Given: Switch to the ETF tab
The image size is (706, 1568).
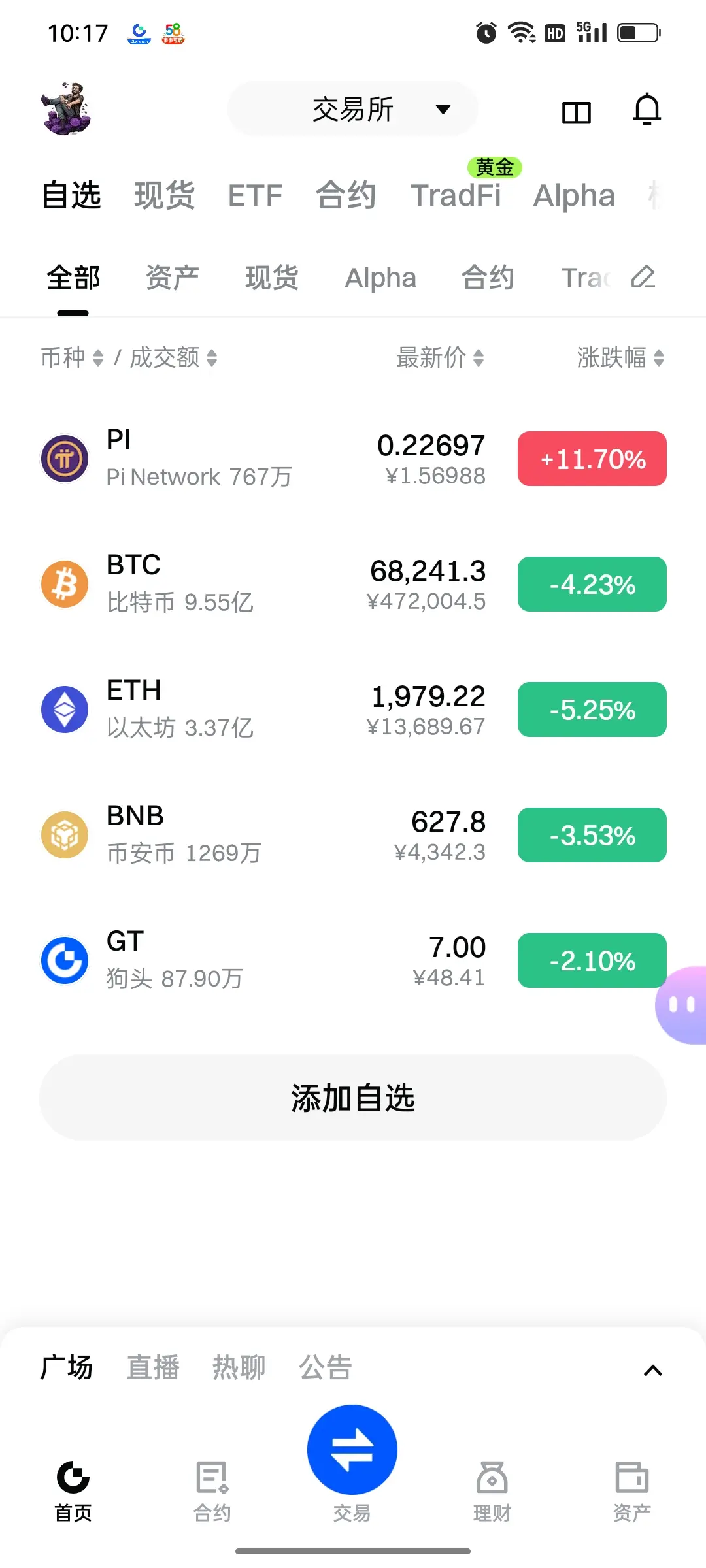Looking at the screenshot, I should [255, 195].
